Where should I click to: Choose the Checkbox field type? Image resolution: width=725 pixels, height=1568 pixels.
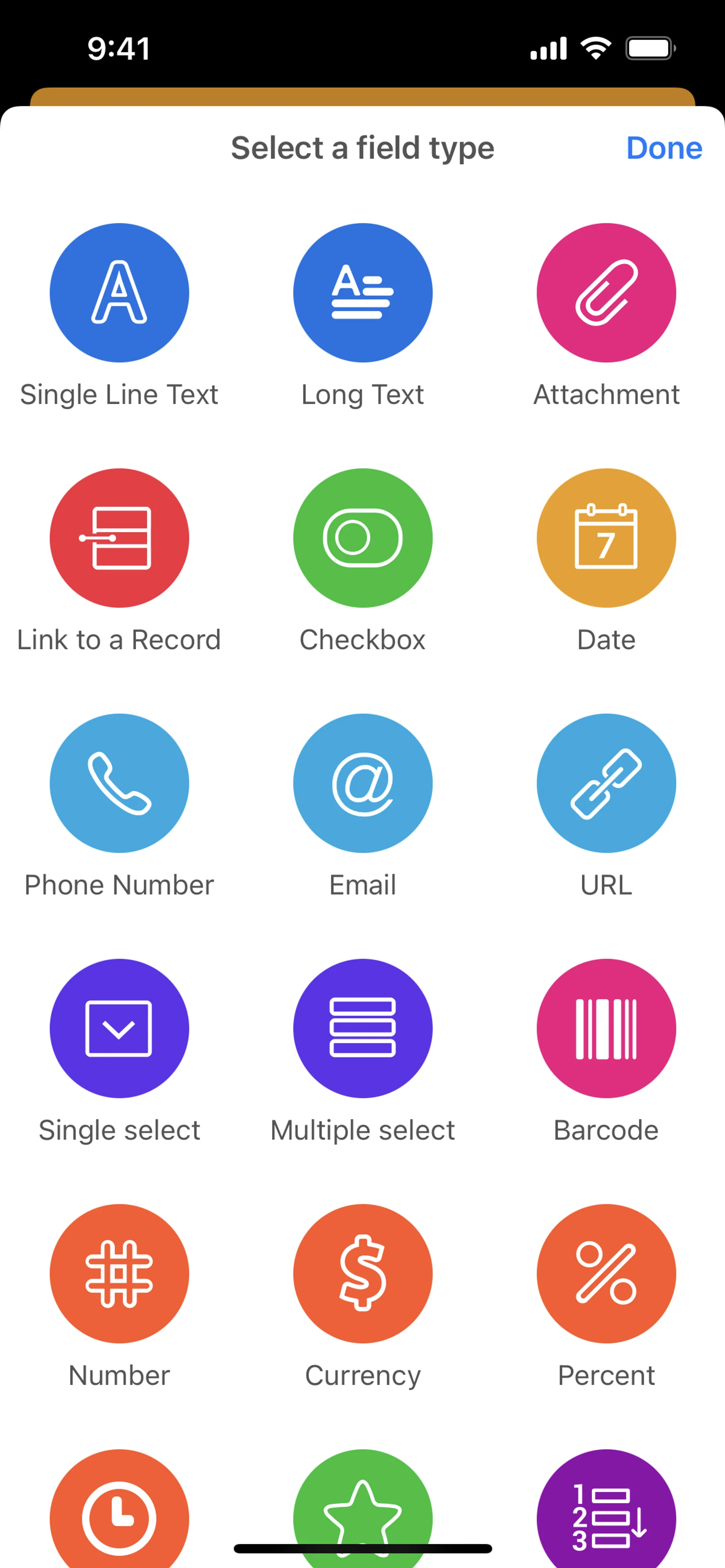(x=362, y=538)
